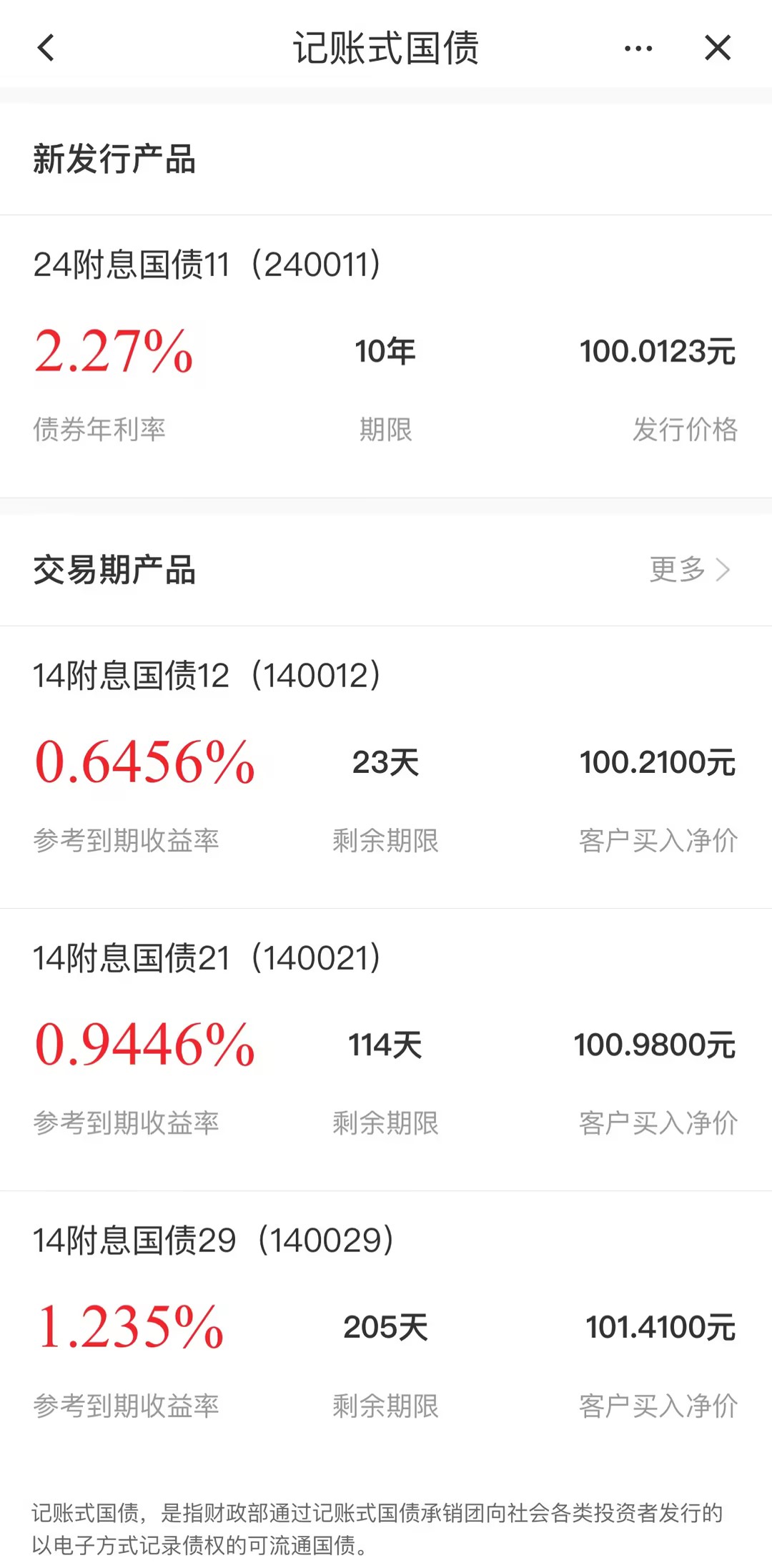Open new issue 24附息国债11 (240011)
772x1568 pixels.
pos(386,350)
